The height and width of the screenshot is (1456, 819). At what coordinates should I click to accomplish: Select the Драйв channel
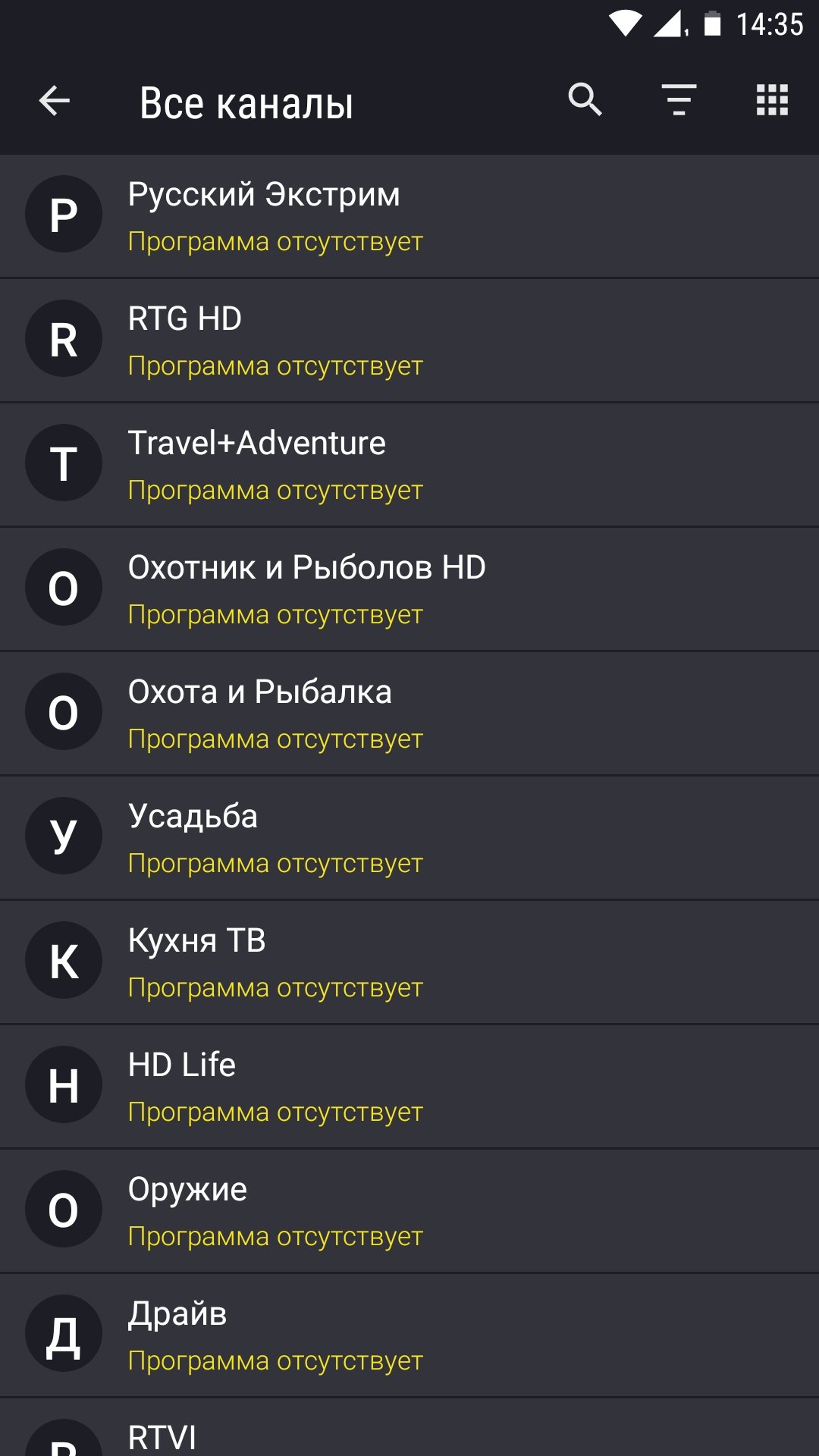tap(409, 1335)
